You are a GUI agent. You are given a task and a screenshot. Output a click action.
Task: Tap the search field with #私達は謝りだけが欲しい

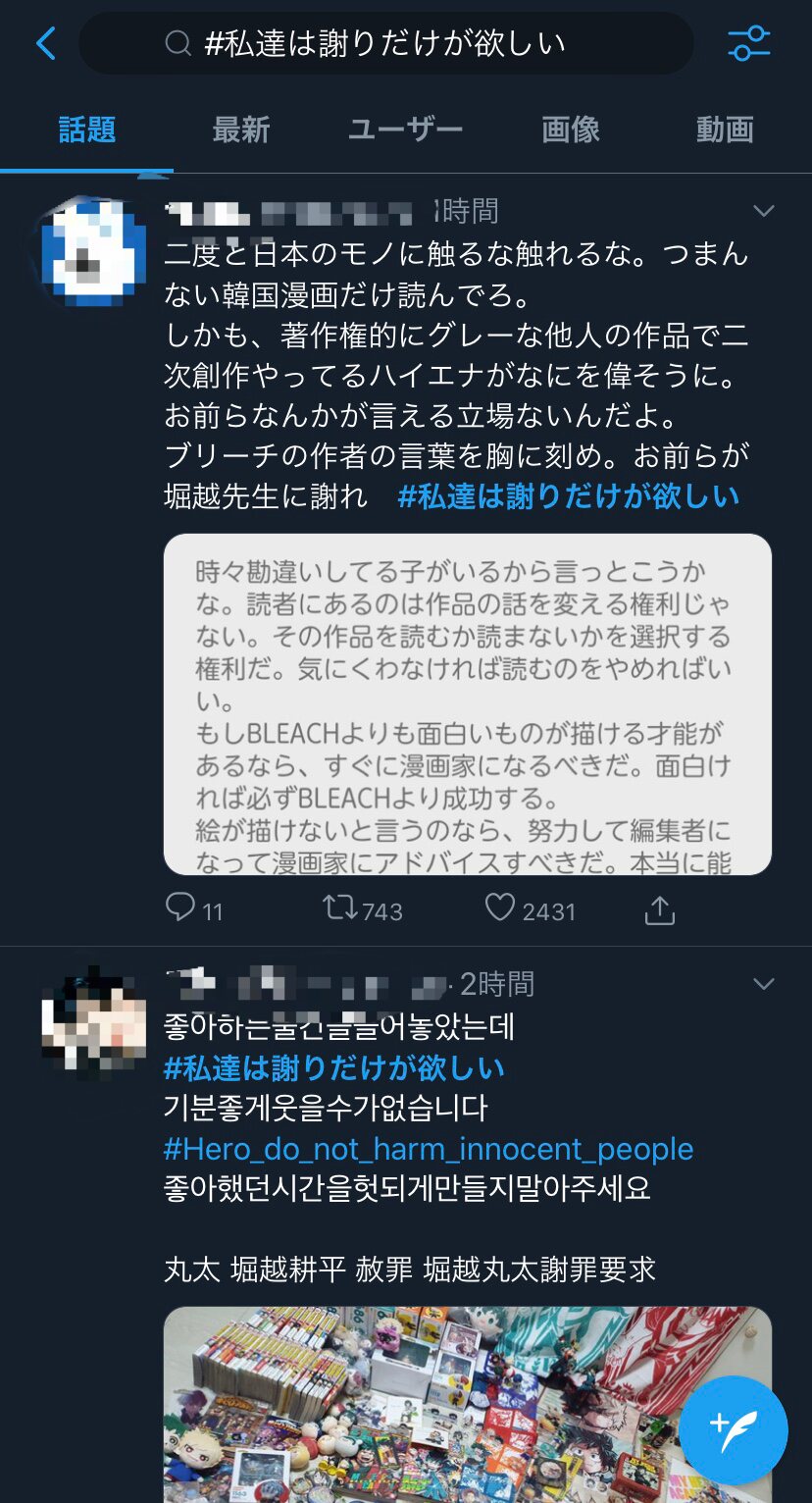click(384, 43)
